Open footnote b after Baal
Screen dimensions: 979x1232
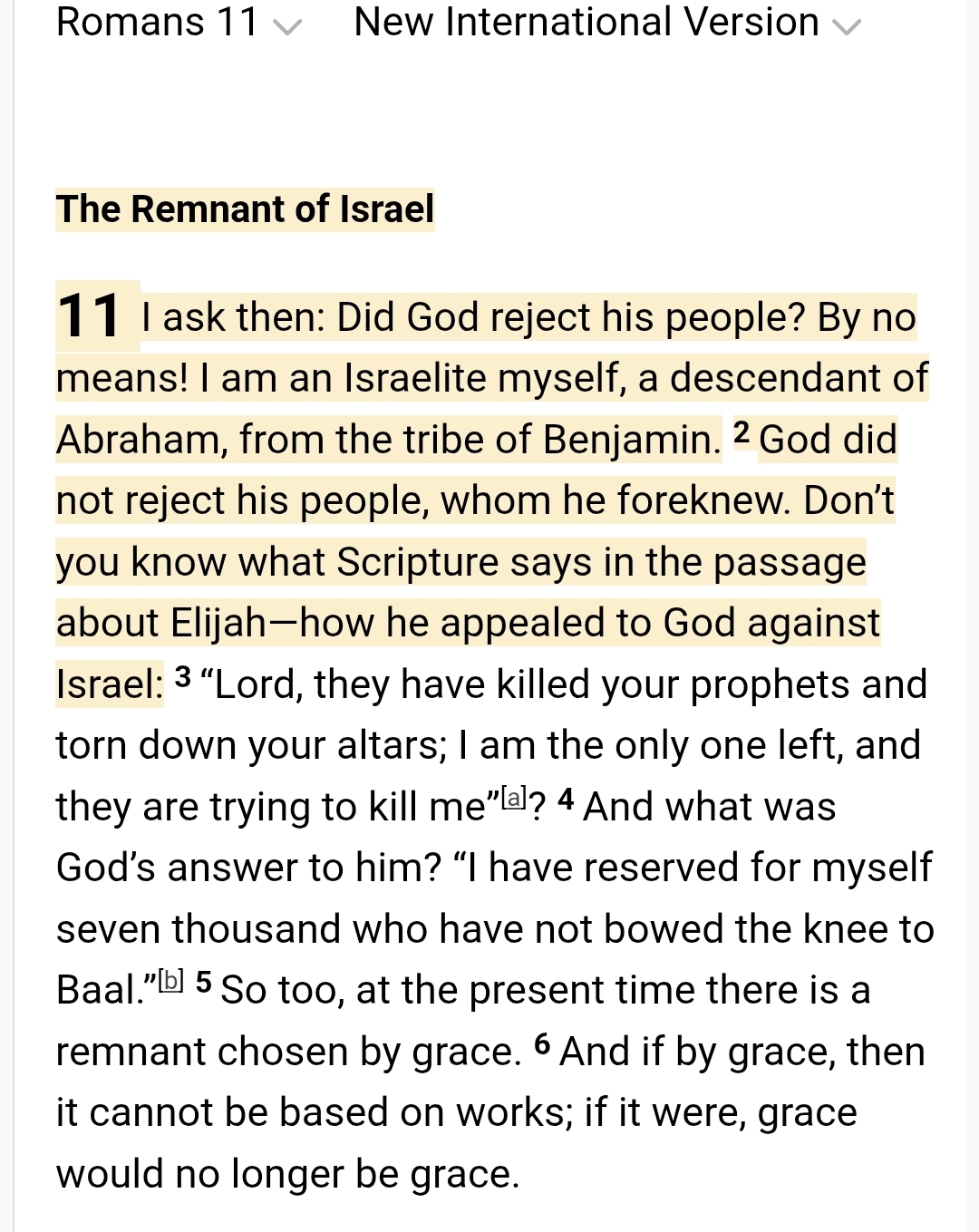pyautogui.click(x=171, y=981)
